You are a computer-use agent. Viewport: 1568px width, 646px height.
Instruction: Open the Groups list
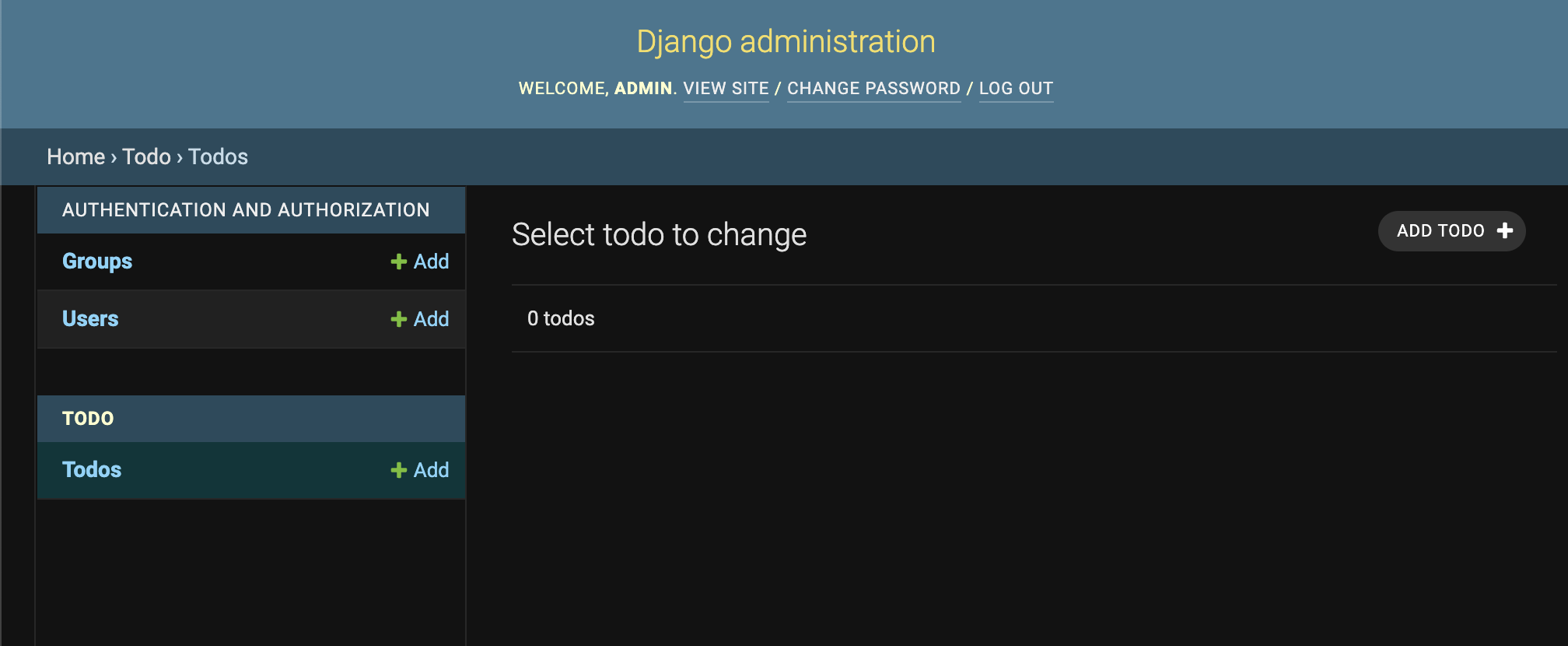point(97,262)
